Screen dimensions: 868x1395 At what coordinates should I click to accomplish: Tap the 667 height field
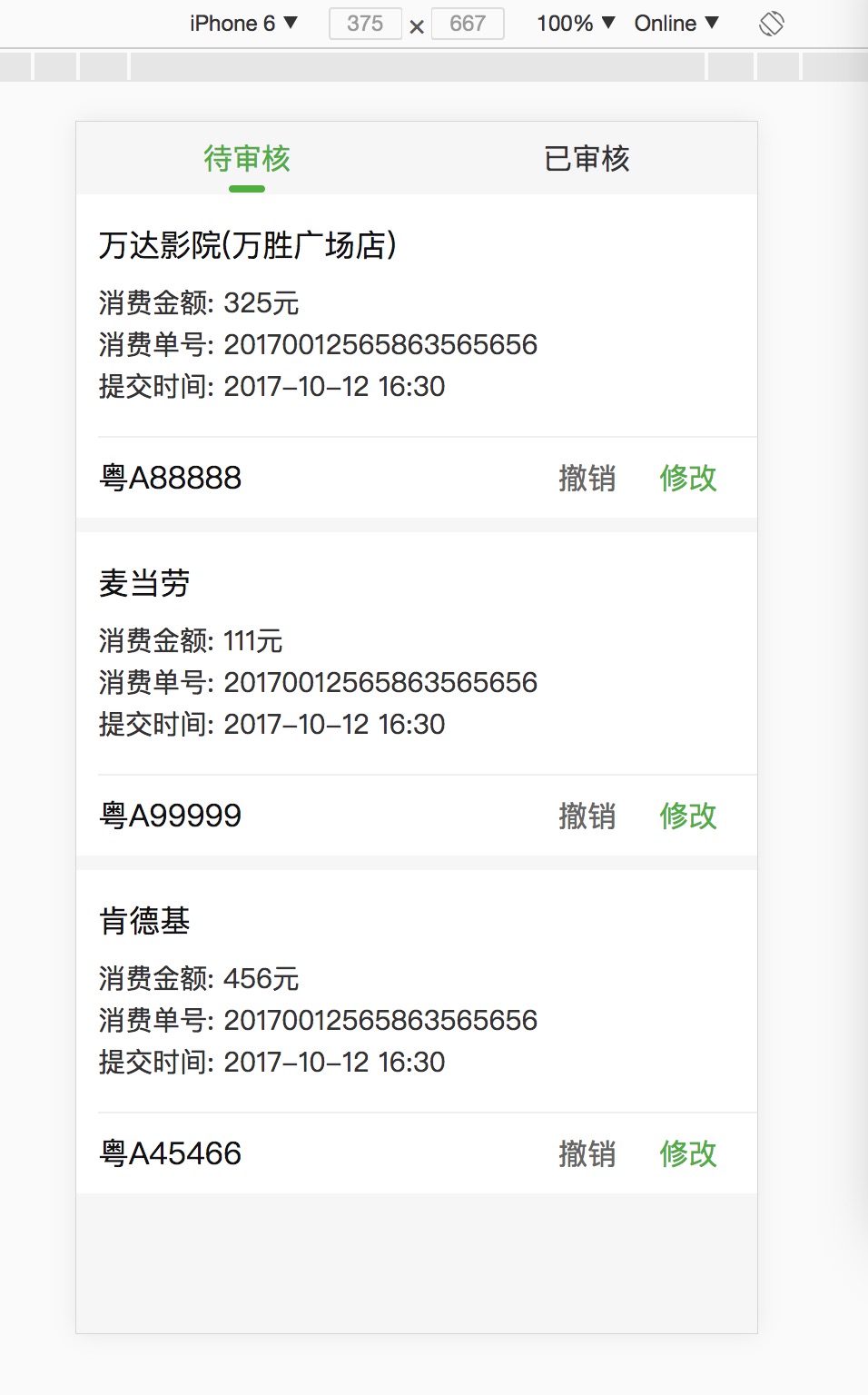[468, 24]
